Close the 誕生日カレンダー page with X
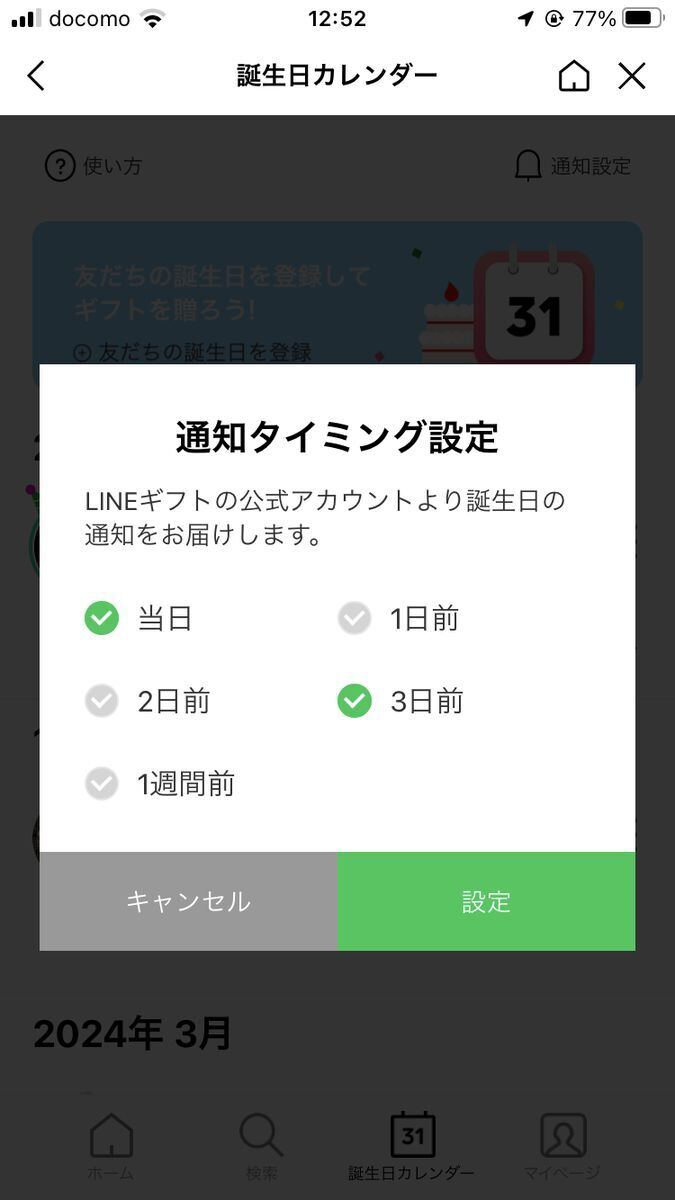 [632, 76]
